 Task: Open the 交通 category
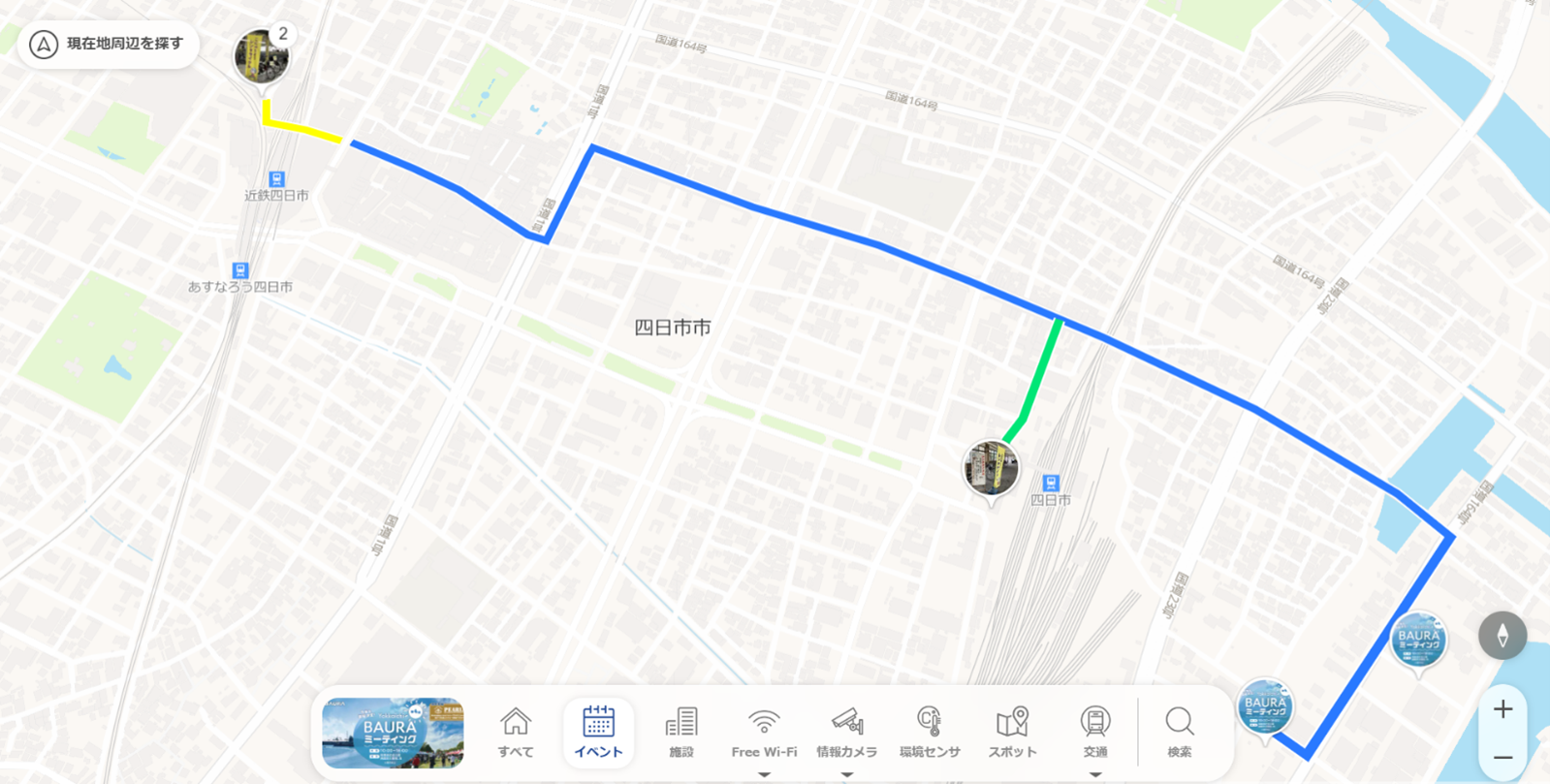click(1095, 733)
